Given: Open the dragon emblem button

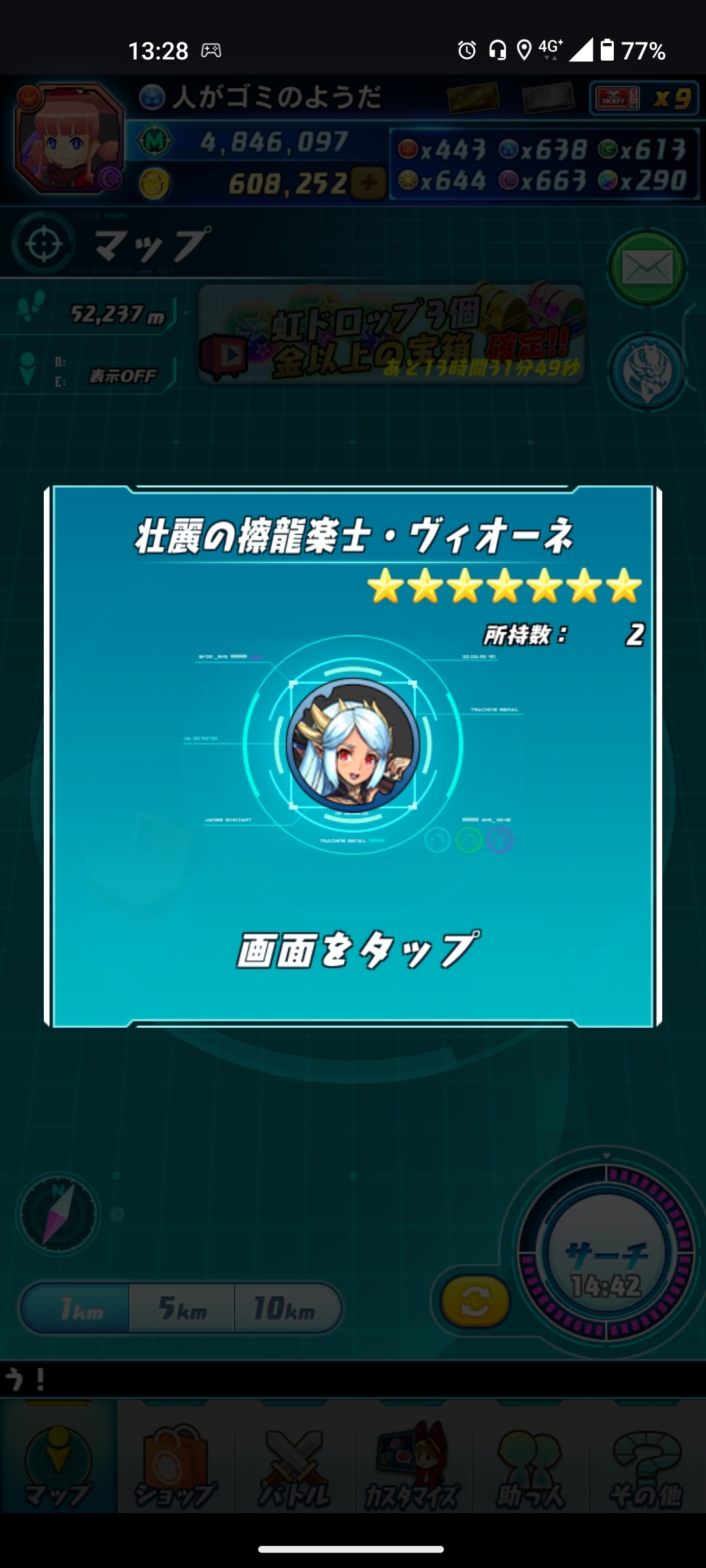Looking at the screenshot, I should click(x=647, y=371).
